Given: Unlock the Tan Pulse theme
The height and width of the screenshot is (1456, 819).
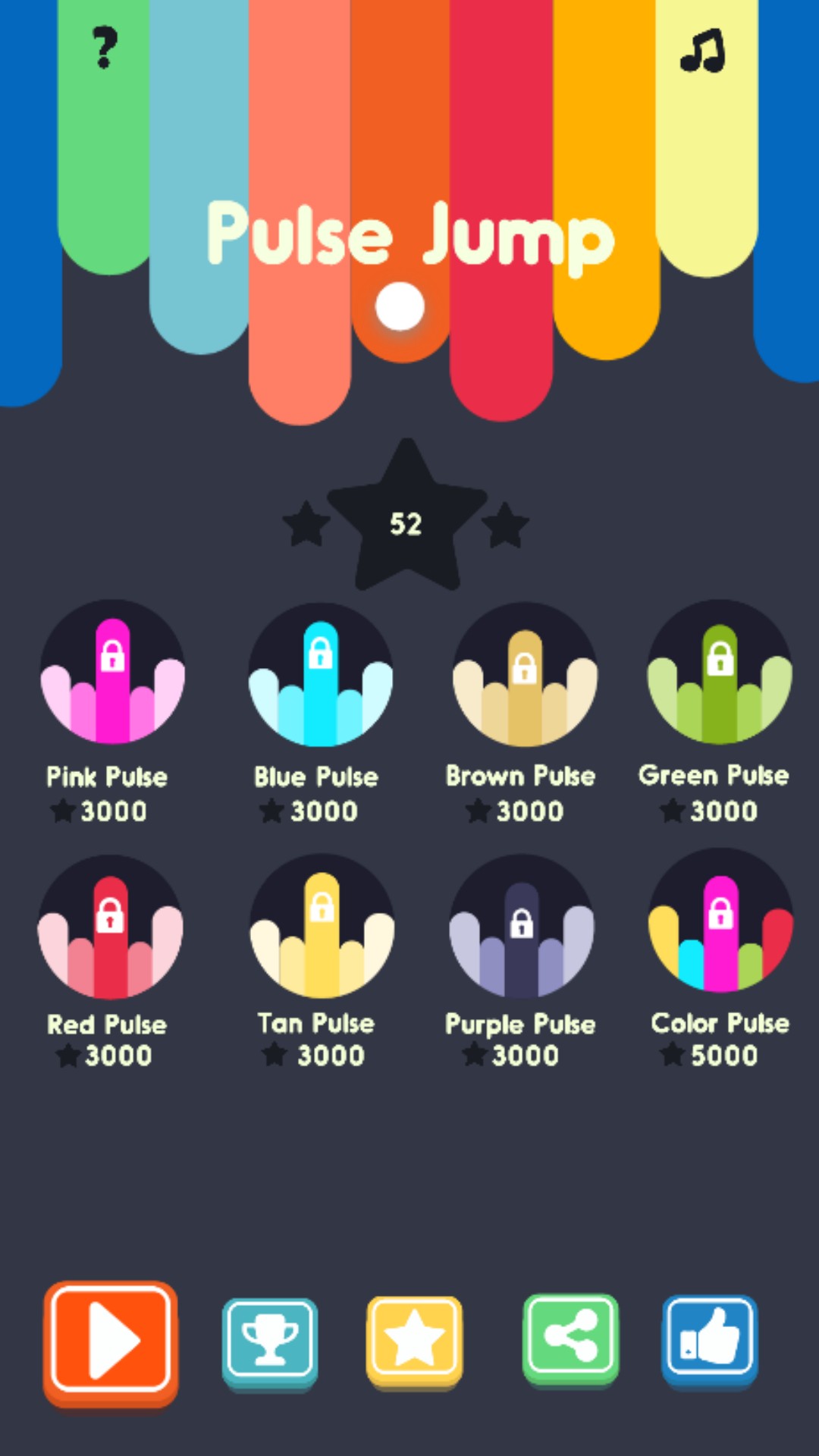Looking at the screenshot, I should [322, 925].
